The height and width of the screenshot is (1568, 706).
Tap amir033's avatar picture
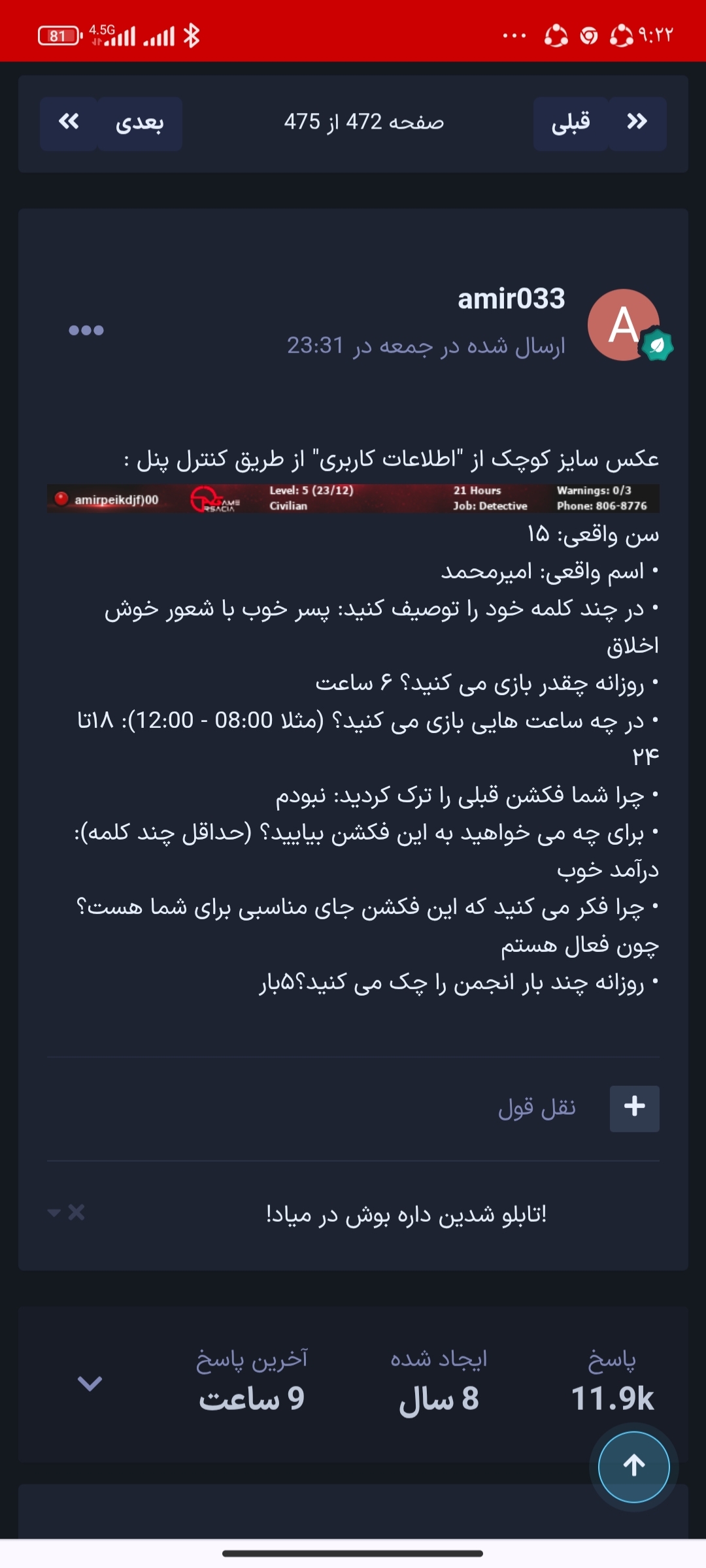coord(624,325)
